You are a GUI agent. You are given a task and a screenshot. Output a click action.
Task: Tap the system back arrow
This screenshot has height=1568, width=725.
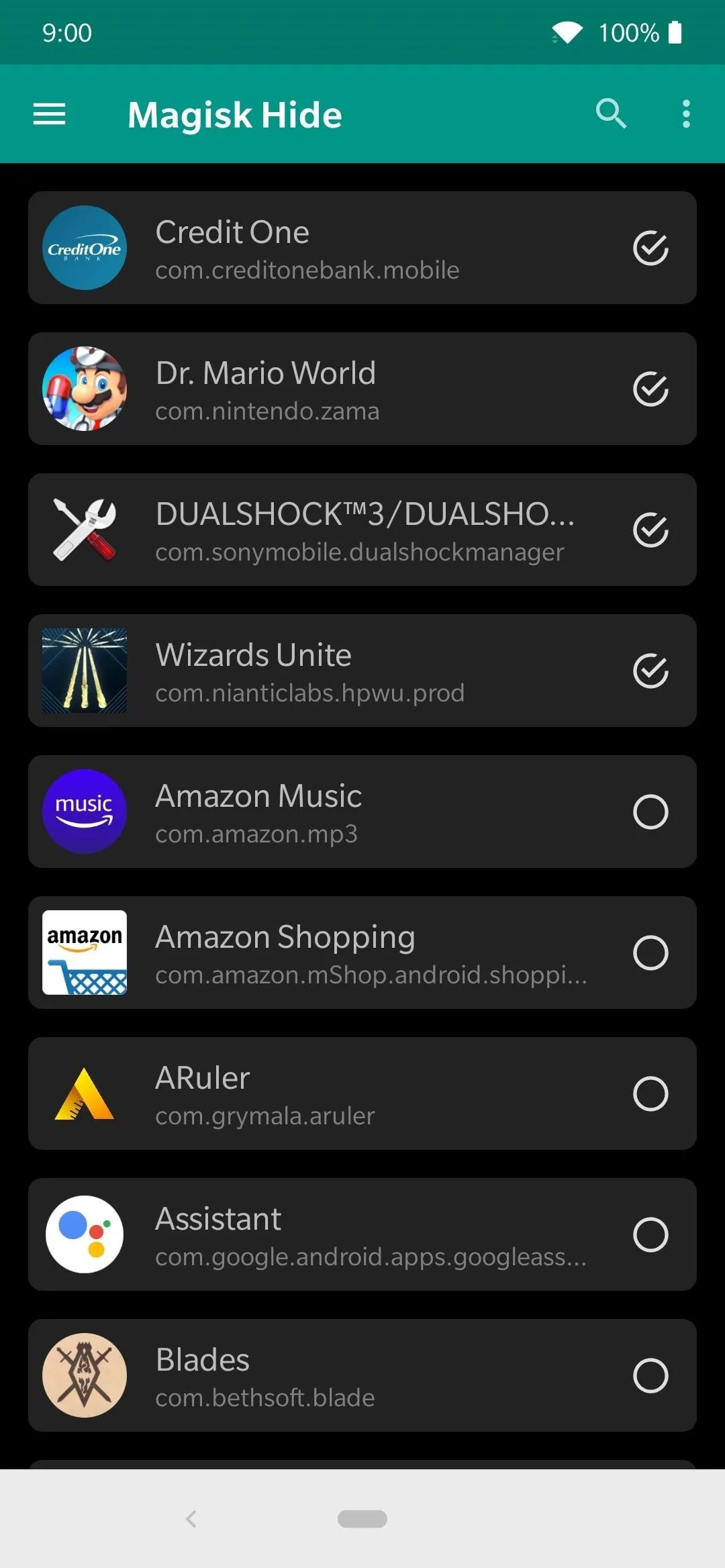191,1519
